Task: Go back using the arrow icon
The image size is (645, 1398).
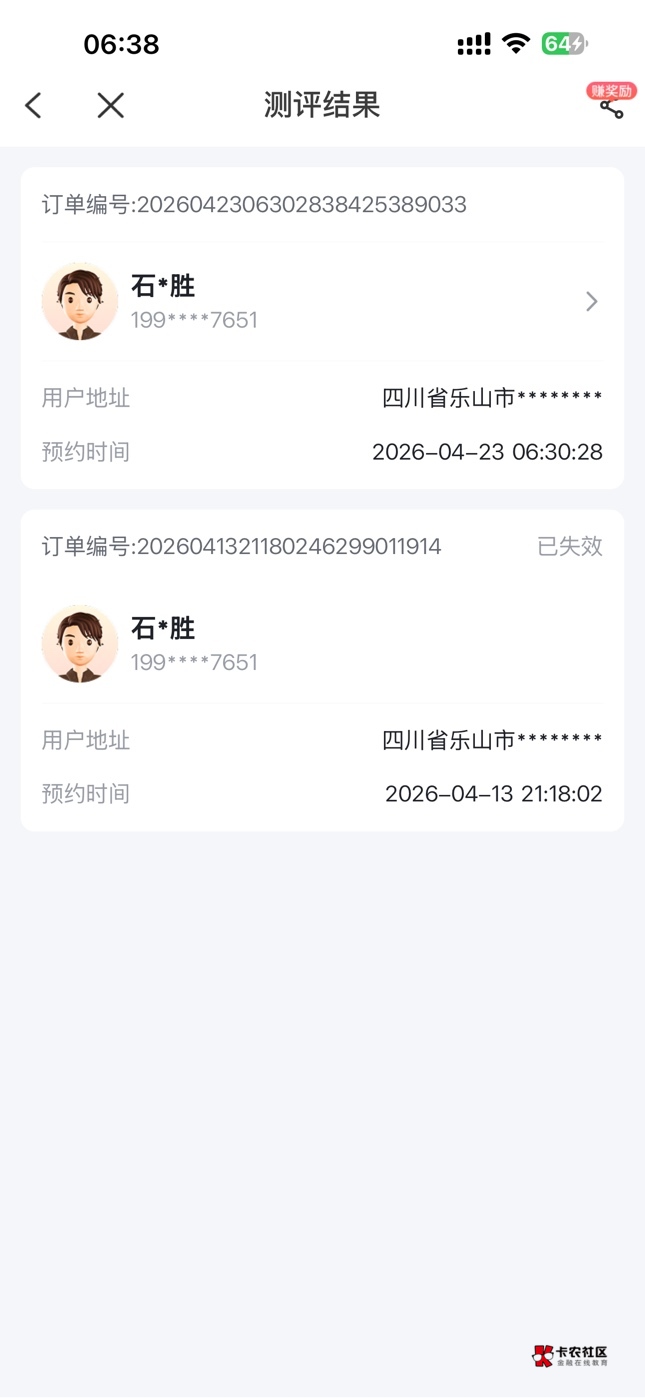Action: click(x=34, y=106)
